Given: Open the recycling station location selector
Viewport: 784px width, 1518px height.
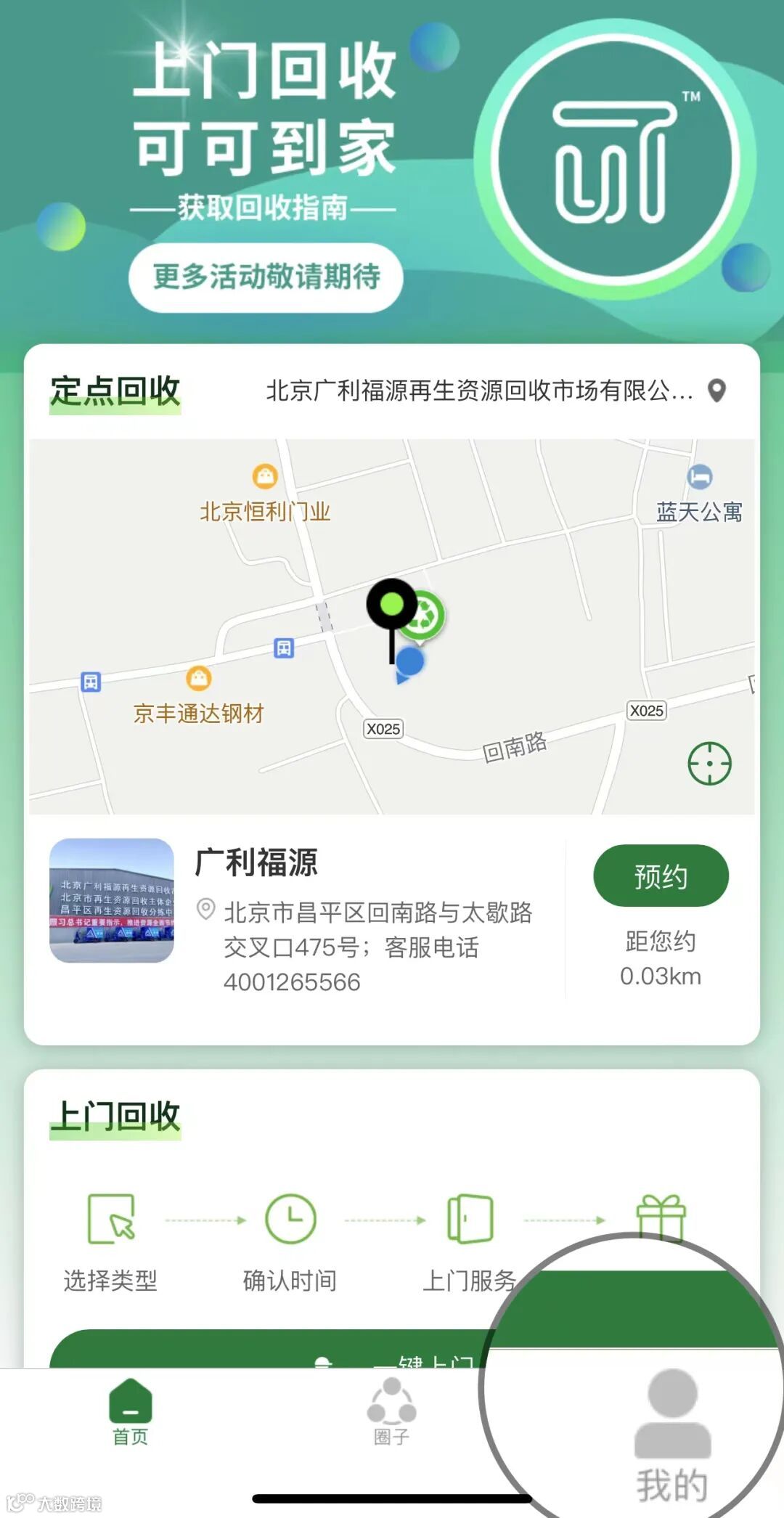Looking at the screenshot, I should point(495,391).
